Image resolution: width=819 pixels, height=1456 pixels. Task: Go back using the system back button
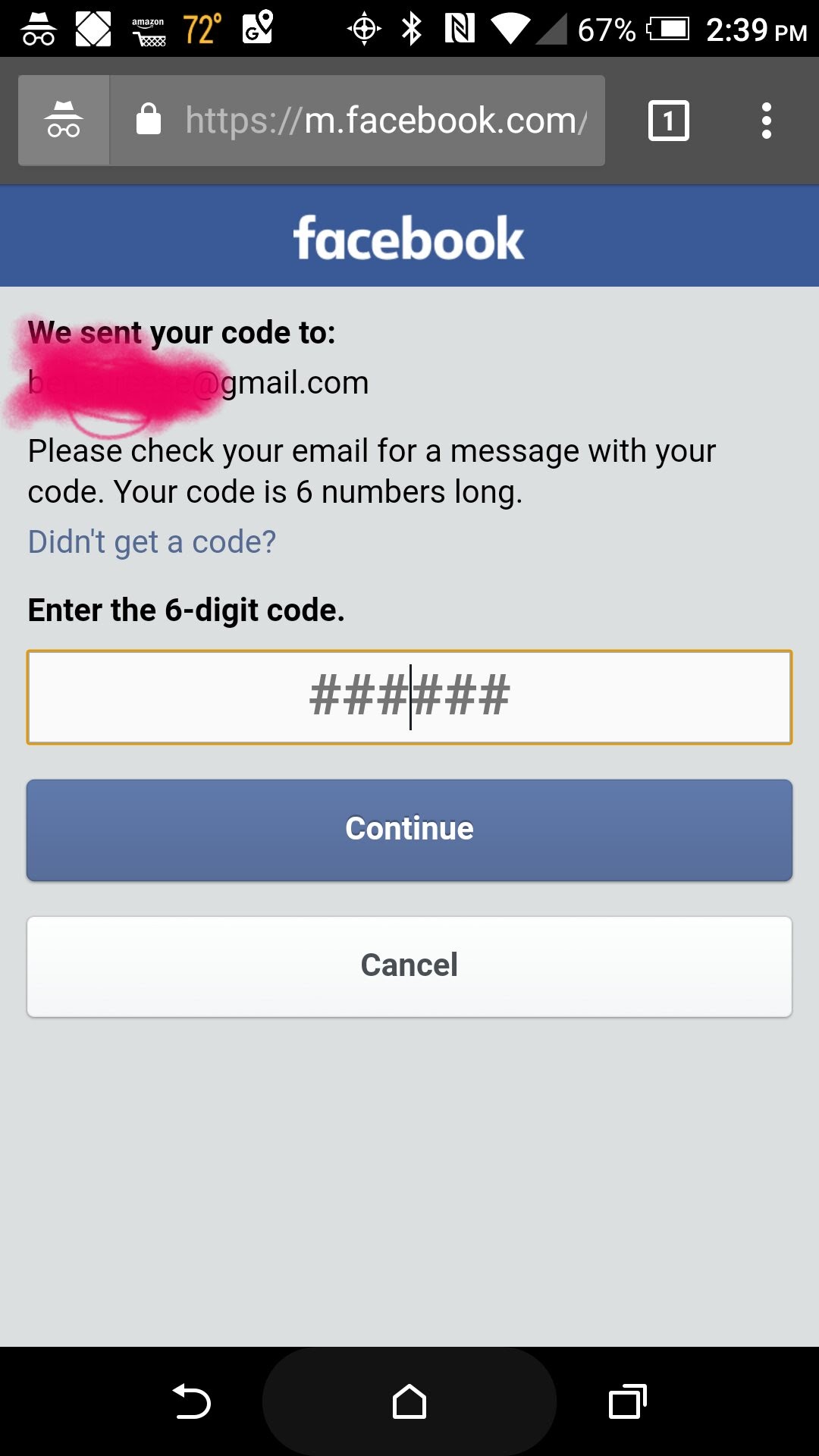tap(192, 1401)
